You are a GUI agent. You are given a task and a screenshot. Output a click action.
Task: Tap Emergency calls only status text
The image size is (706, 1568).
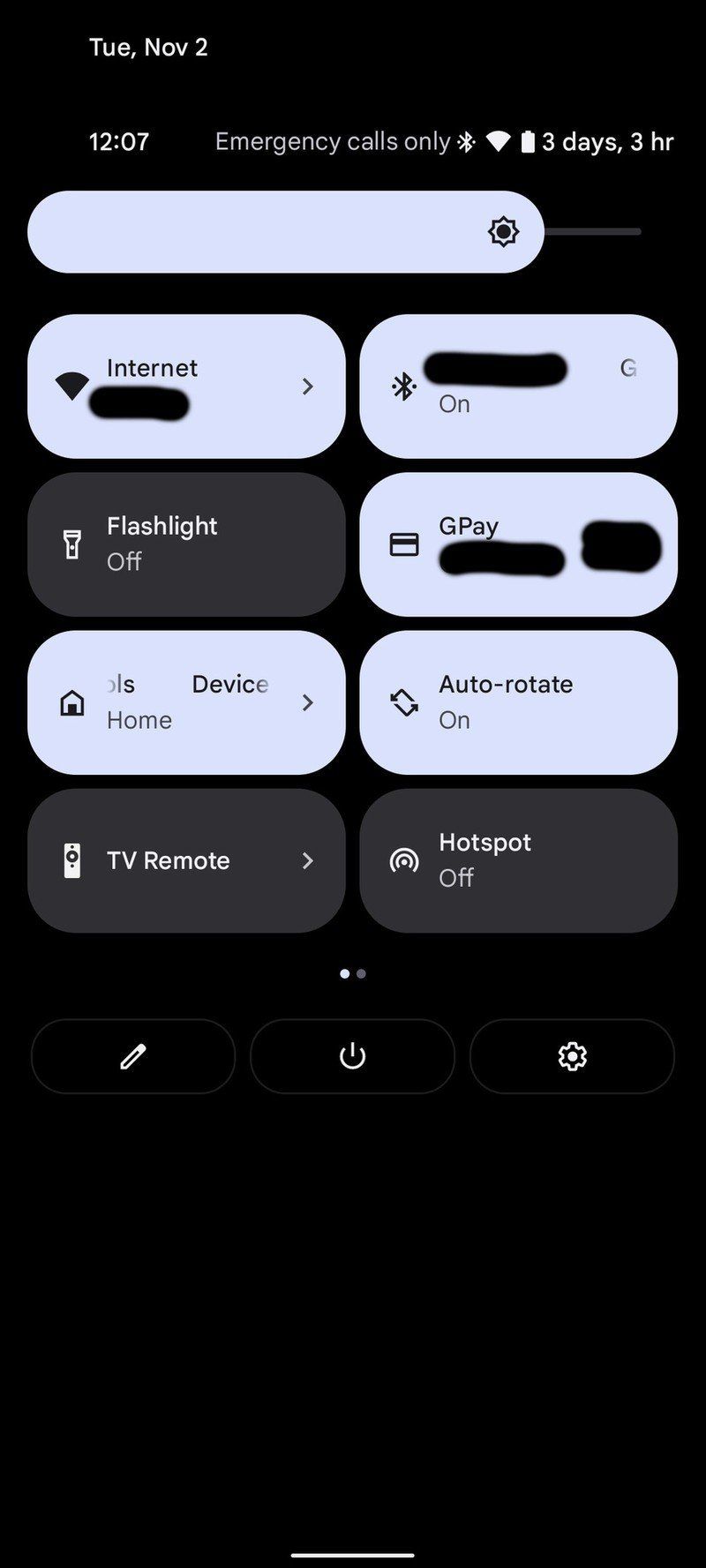tap(331, 141)
